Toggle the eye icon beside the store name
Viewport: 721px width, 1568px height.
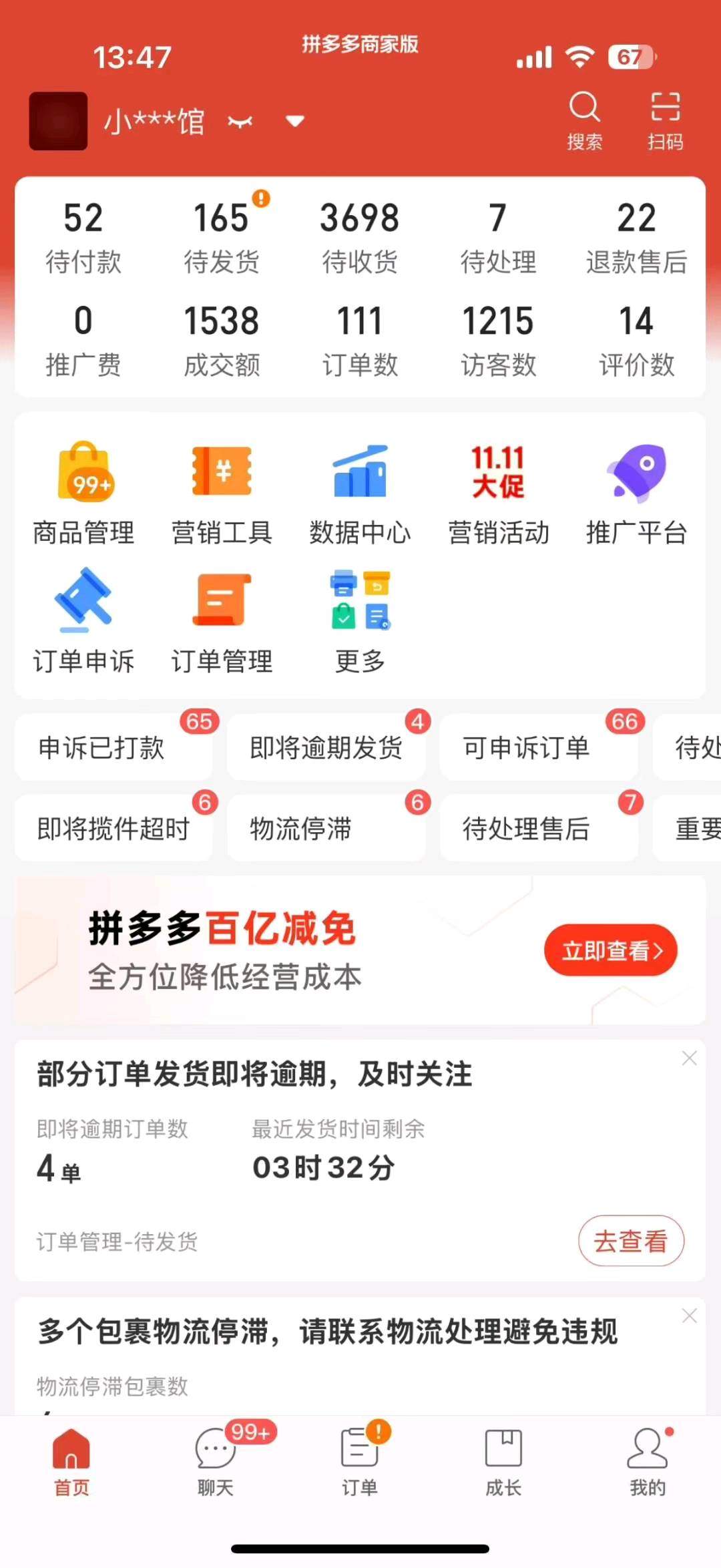click(x=240, y=122)
